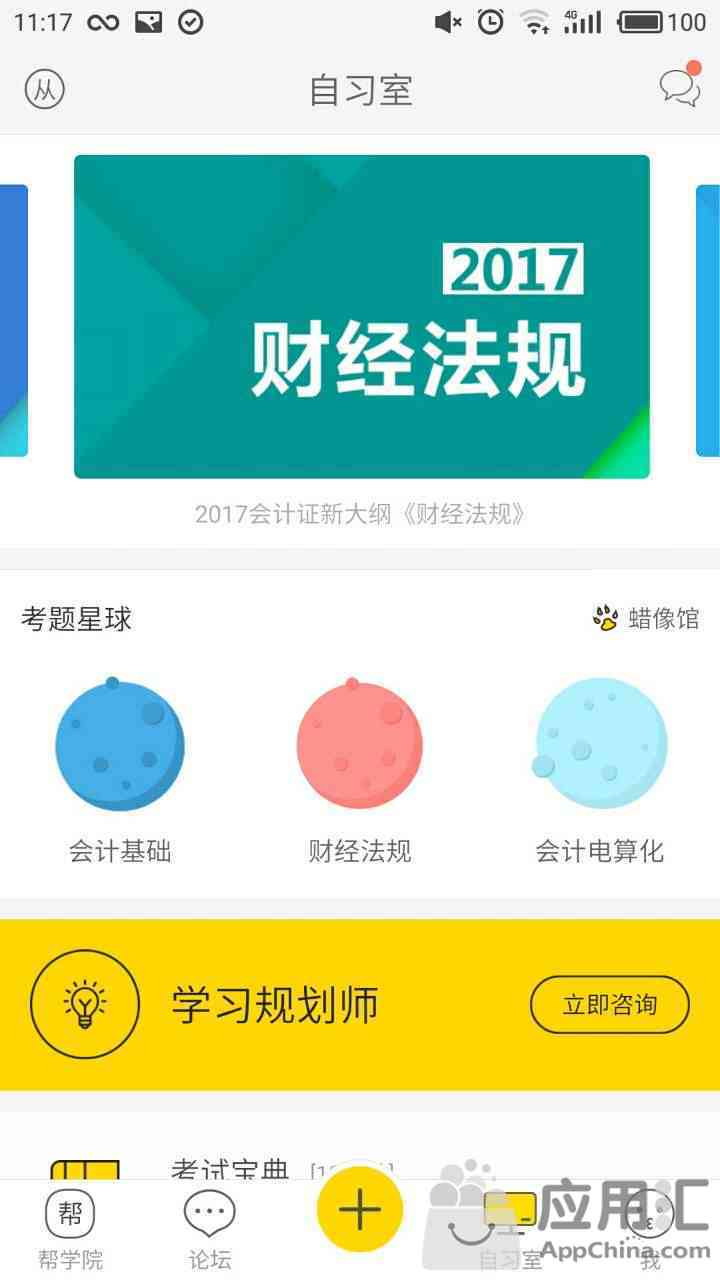Open the messages chat bubble icon

pos(680,87)
